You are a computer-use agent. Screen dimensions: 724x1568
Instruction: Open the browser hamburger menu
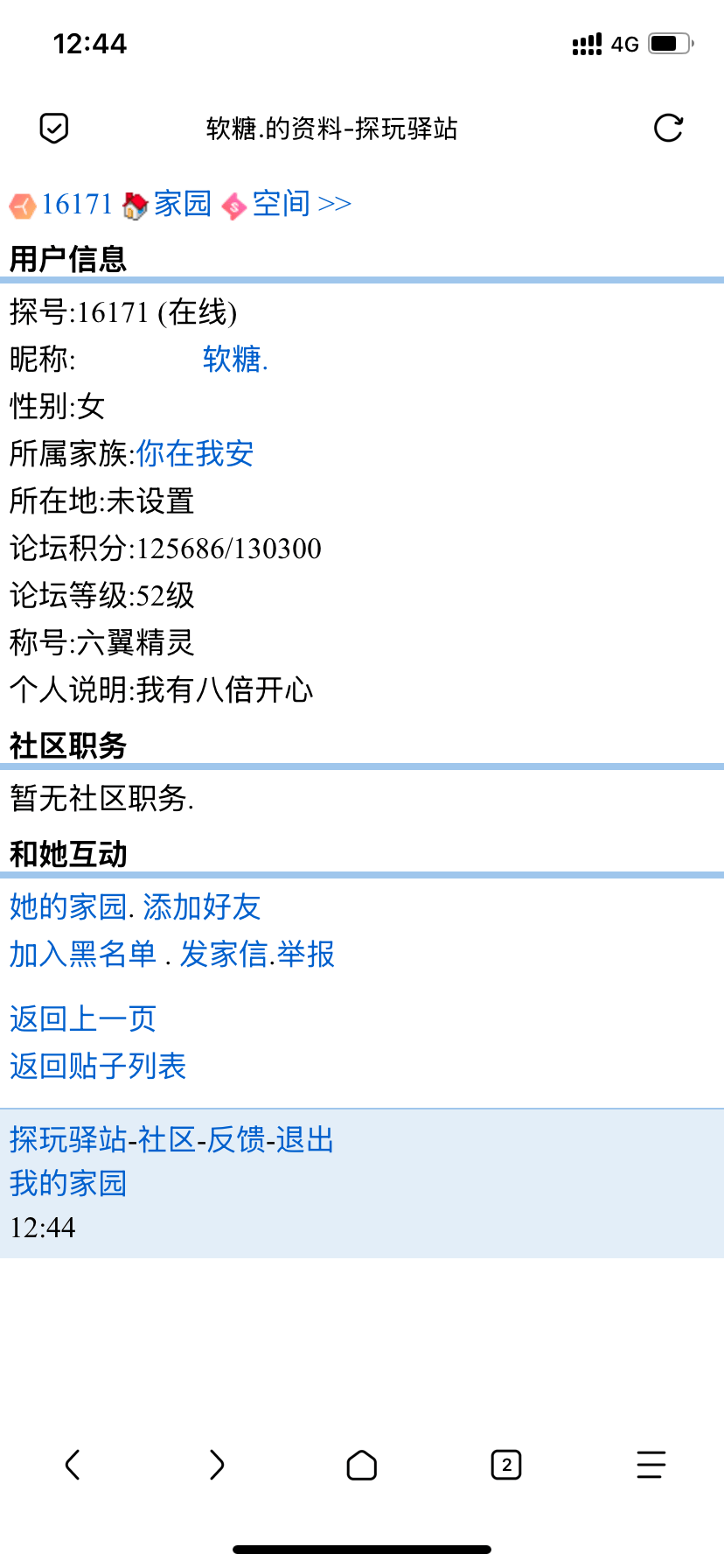[651, 1464]
